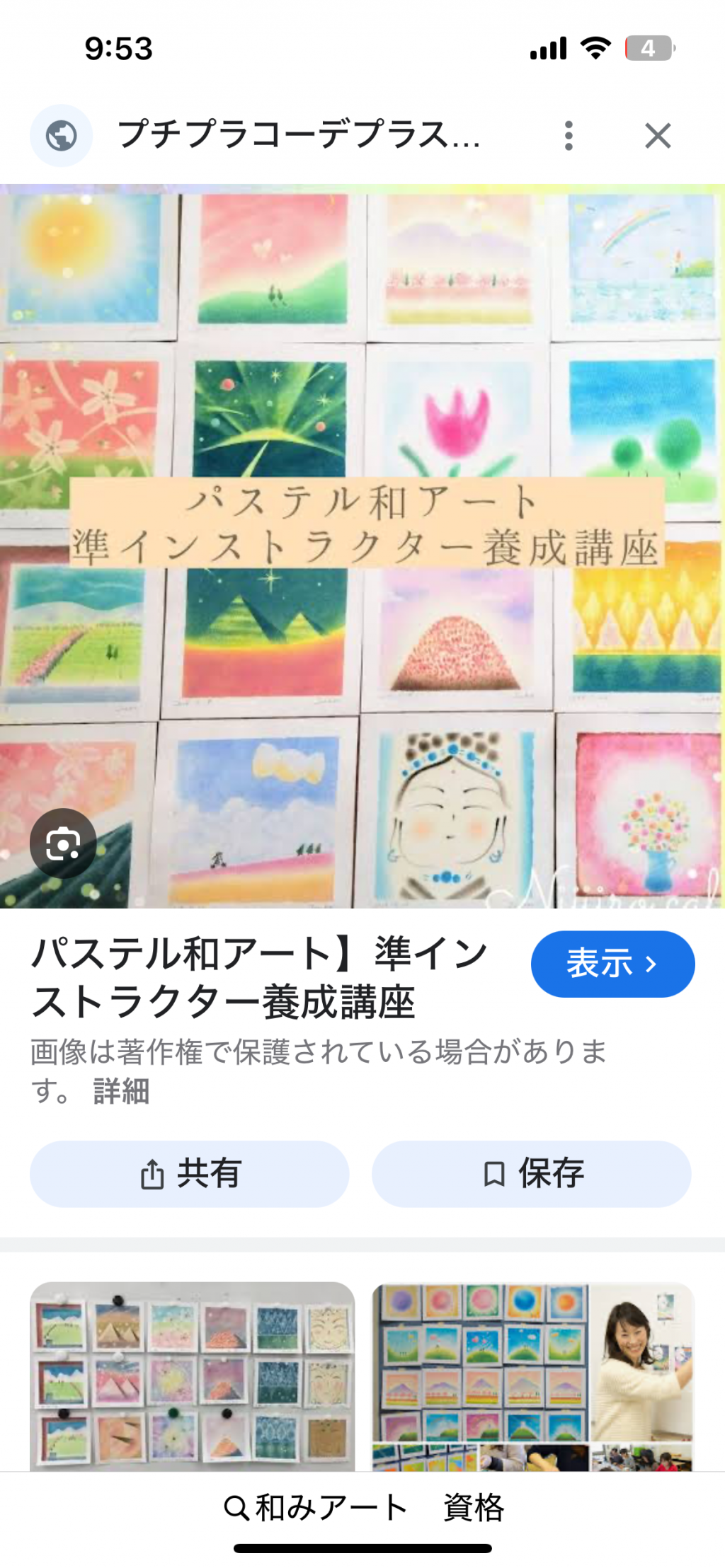Search this image with Lens icon
The image size is (725, 1568).
click(63, 843)
